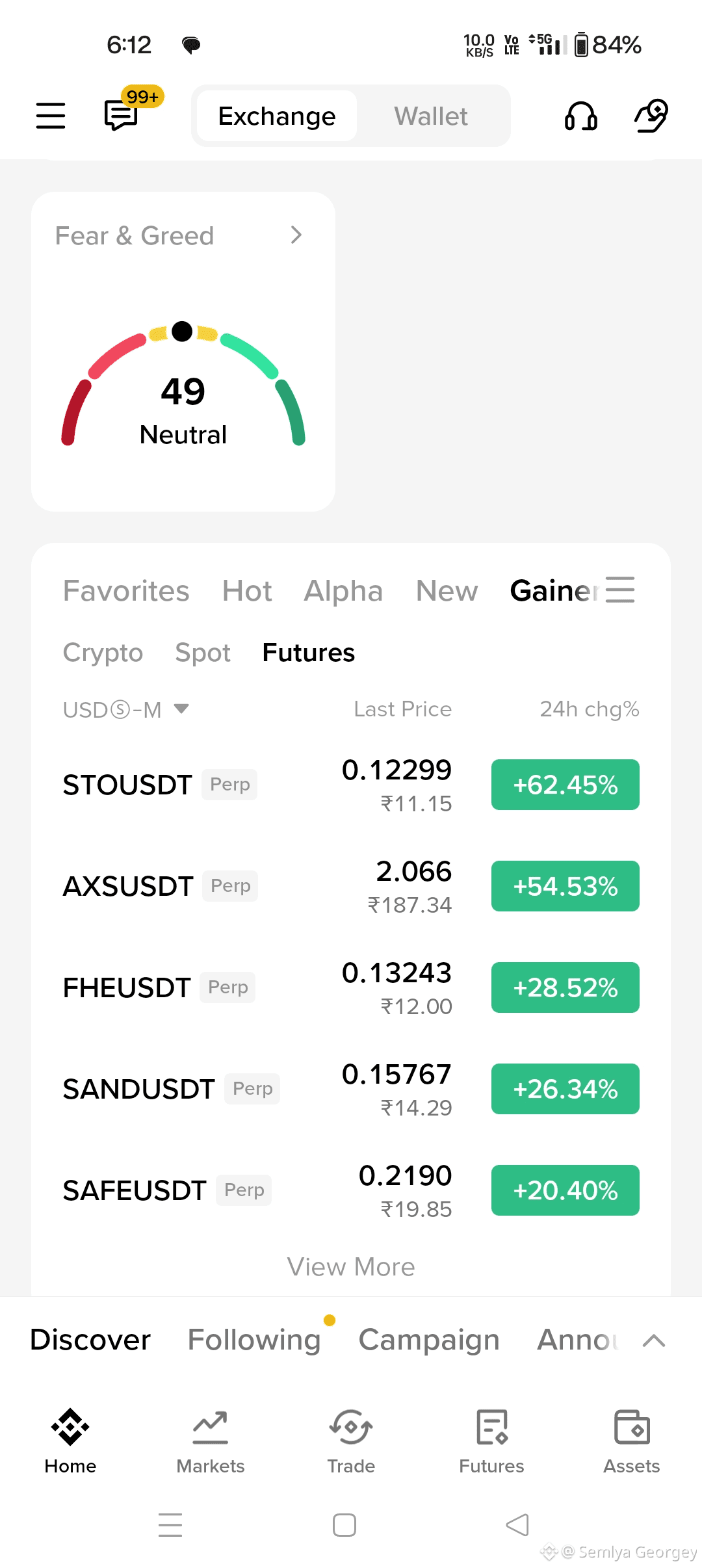Expand the USDⓈ-M dropdown
702x1568 pixels.
tap(126, 709)
